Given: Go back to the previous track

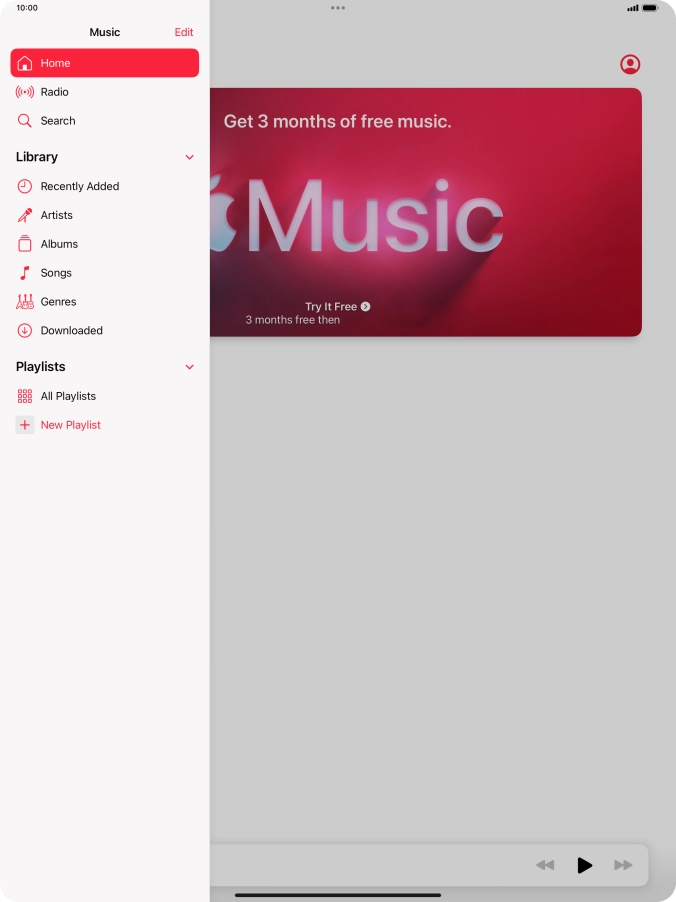Looking at the screenshot, I should [545, 865].
